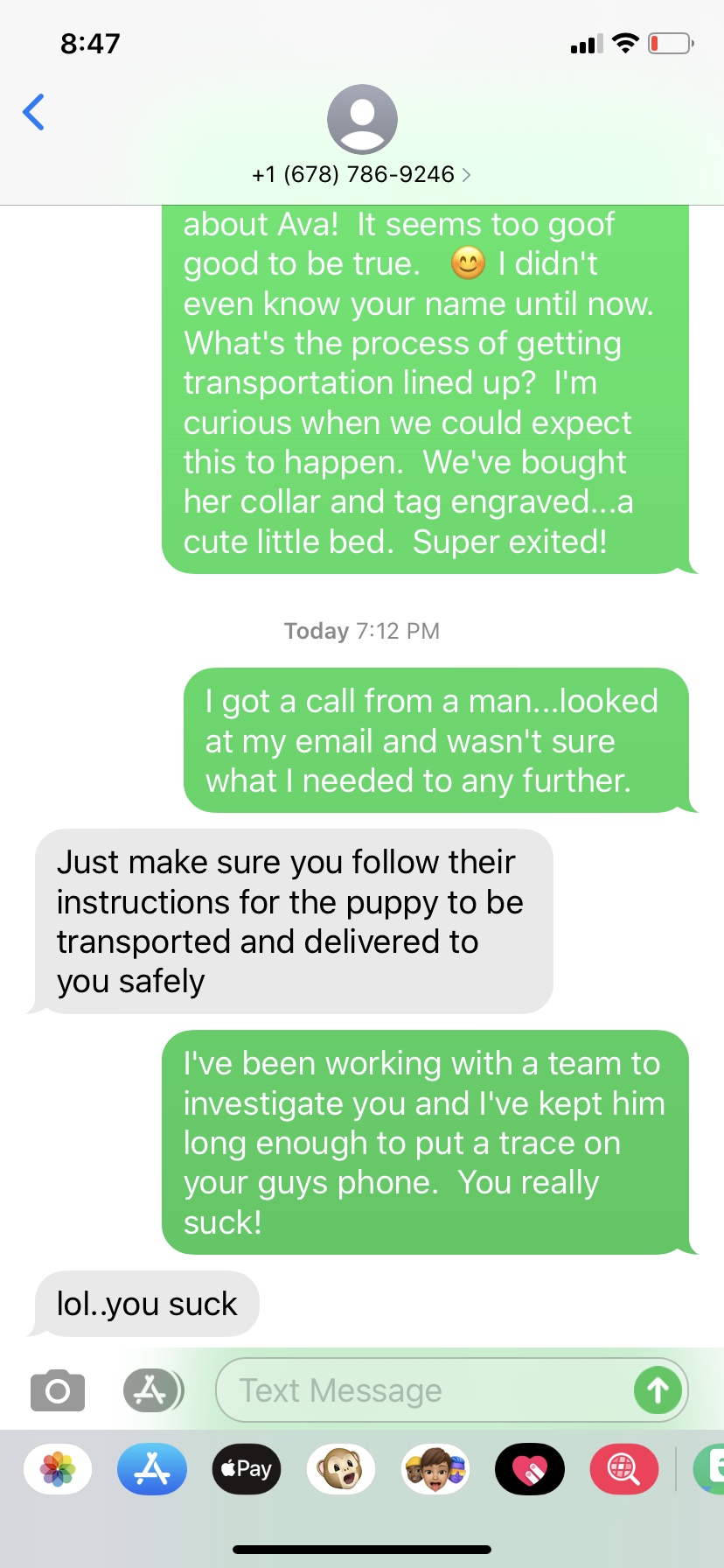This screenshot has height=1568, width=724.
Task: Go back to the message list
Action: click(x=33, y=112)
